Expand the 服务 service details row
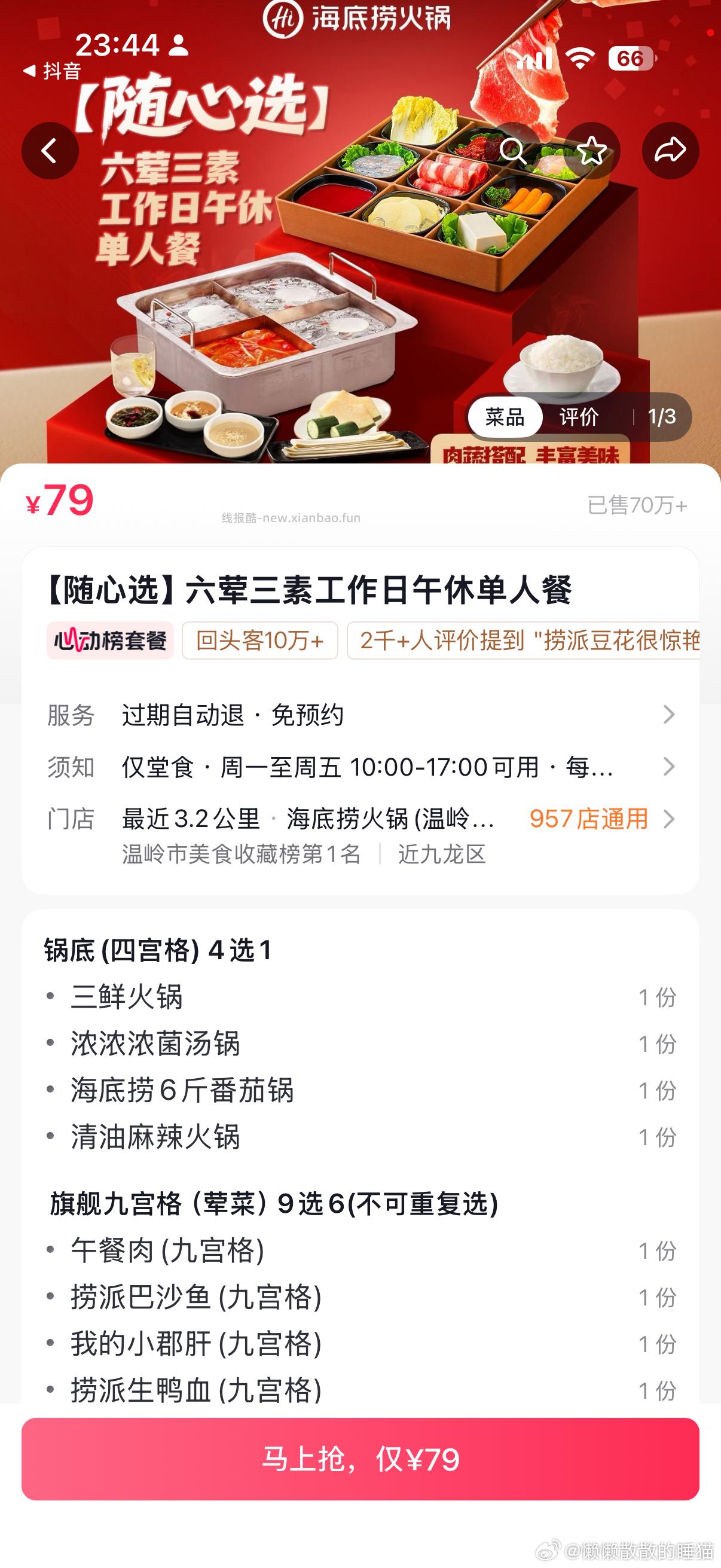The height and width of the screenshot is (1568, 721). pos(668,715)
